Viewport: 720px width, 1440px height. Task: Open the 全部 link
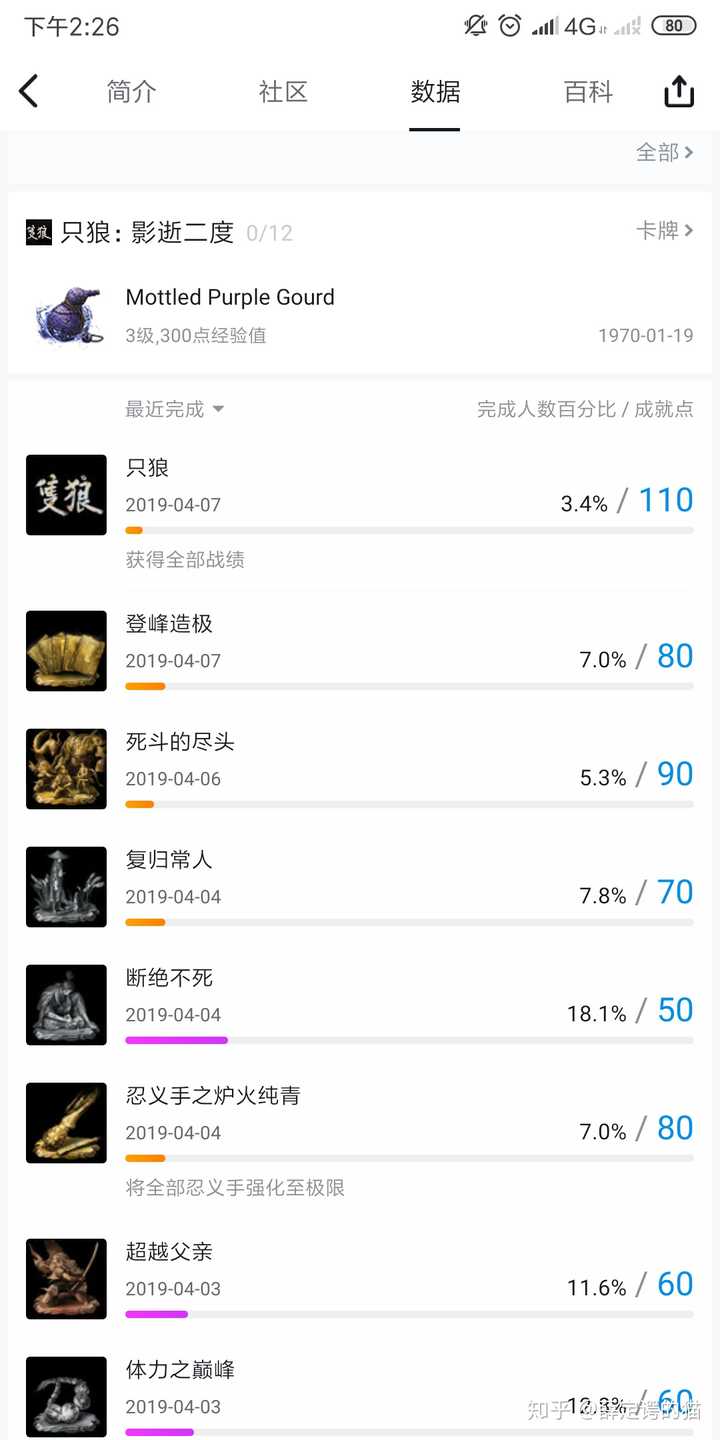(x=665, y=153)
